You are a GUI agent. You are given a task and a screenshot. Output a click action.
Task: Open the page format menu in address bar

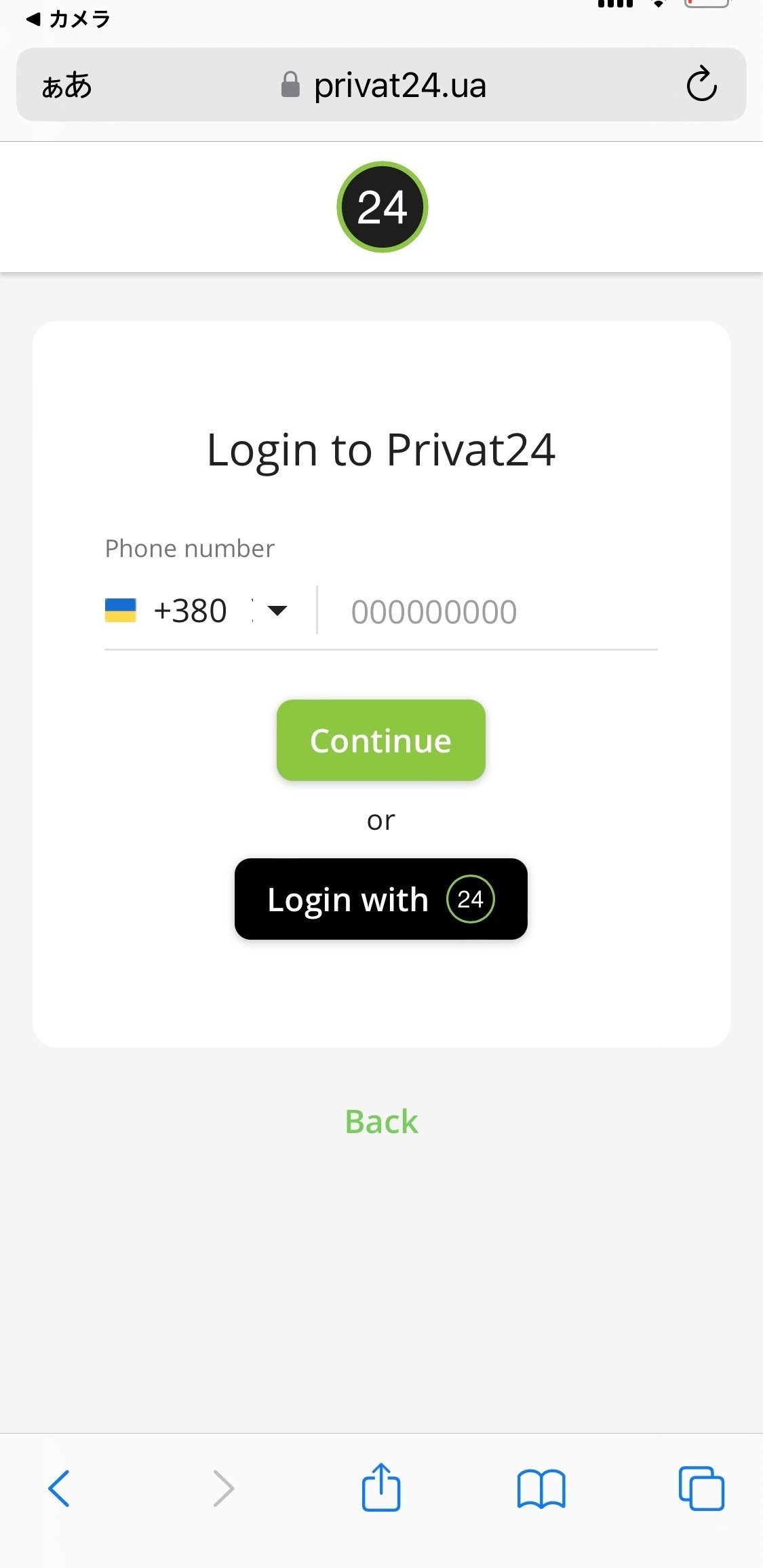click(x=66, y=85)
